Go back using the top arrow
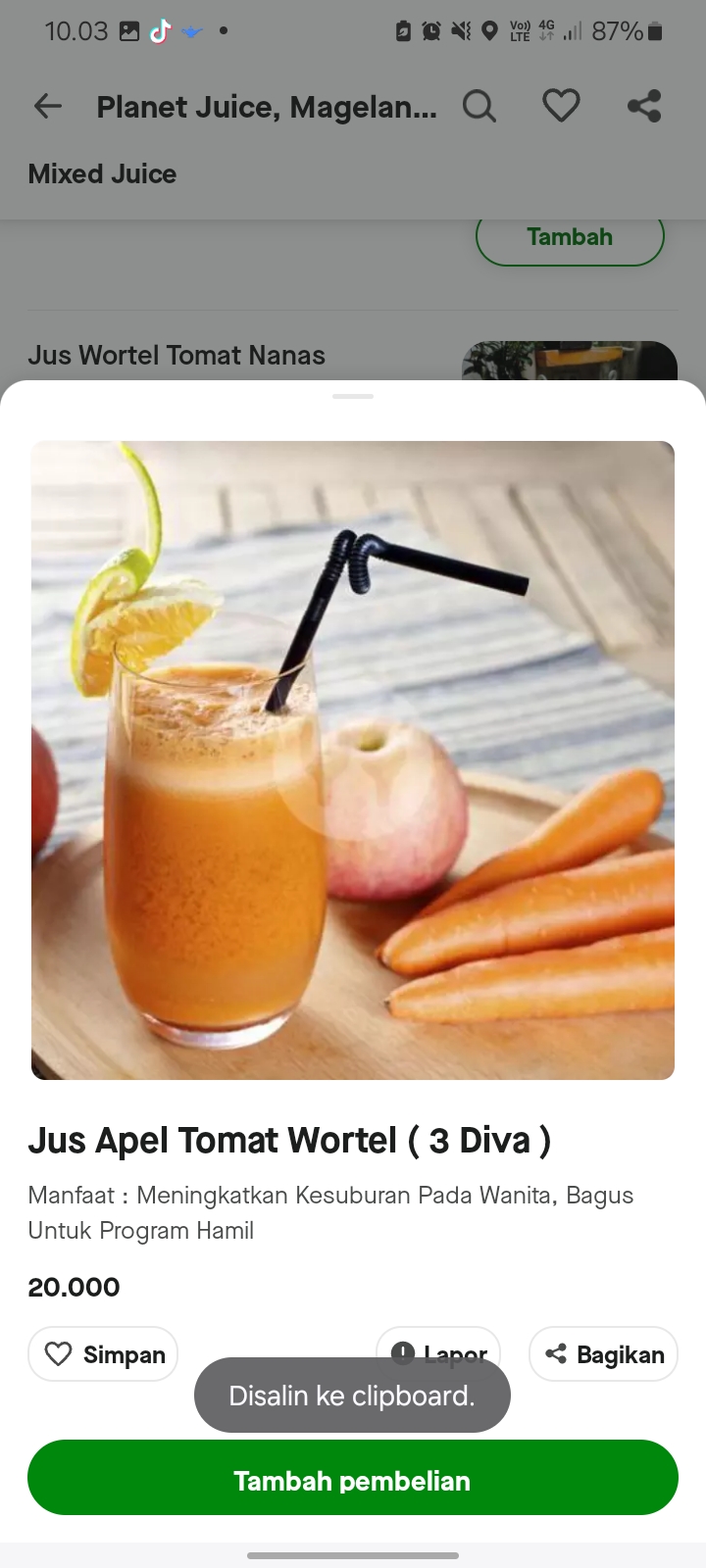This screenshot has width=706, height=1568. click(x=47, y=106)
